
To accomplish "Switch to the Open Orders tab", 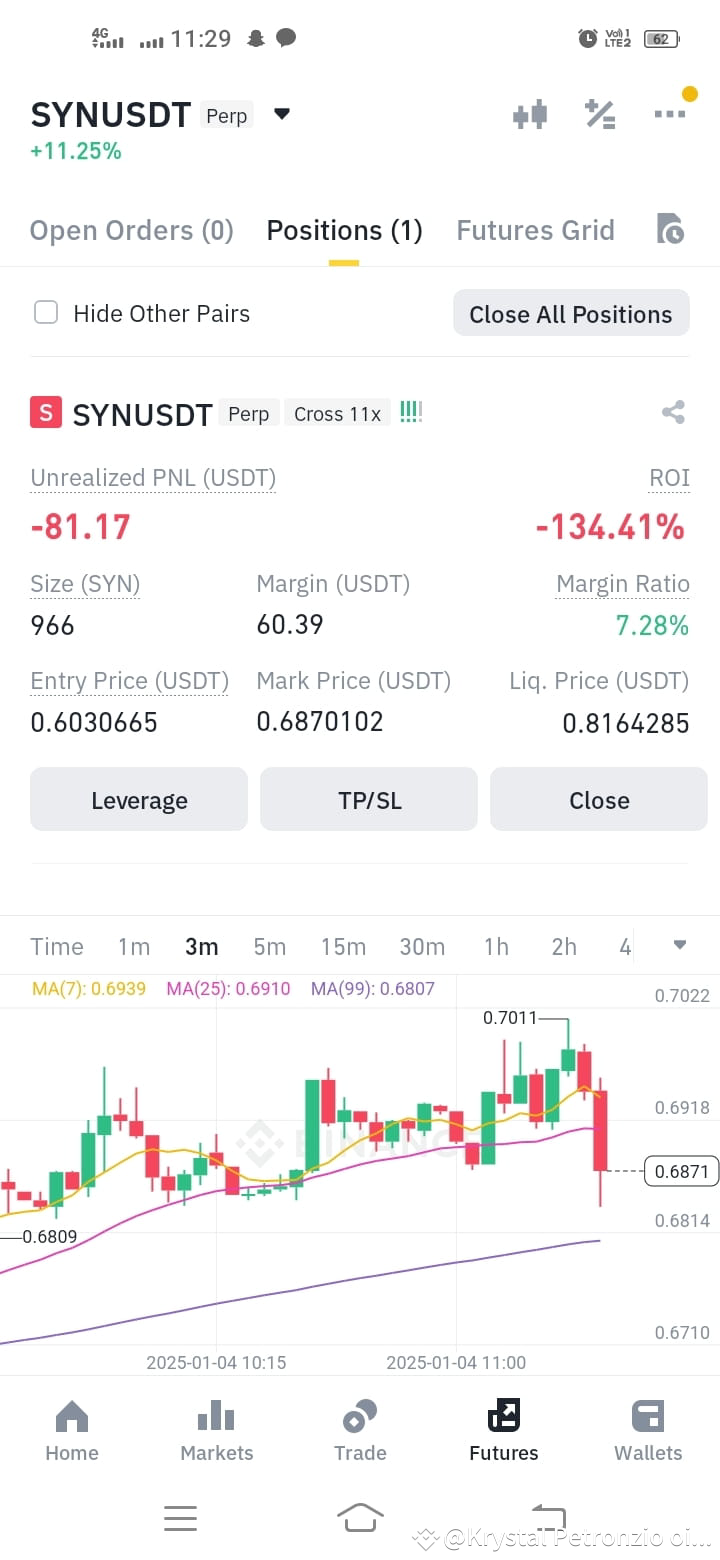I will pyautogui.click(x=131, y=230).
